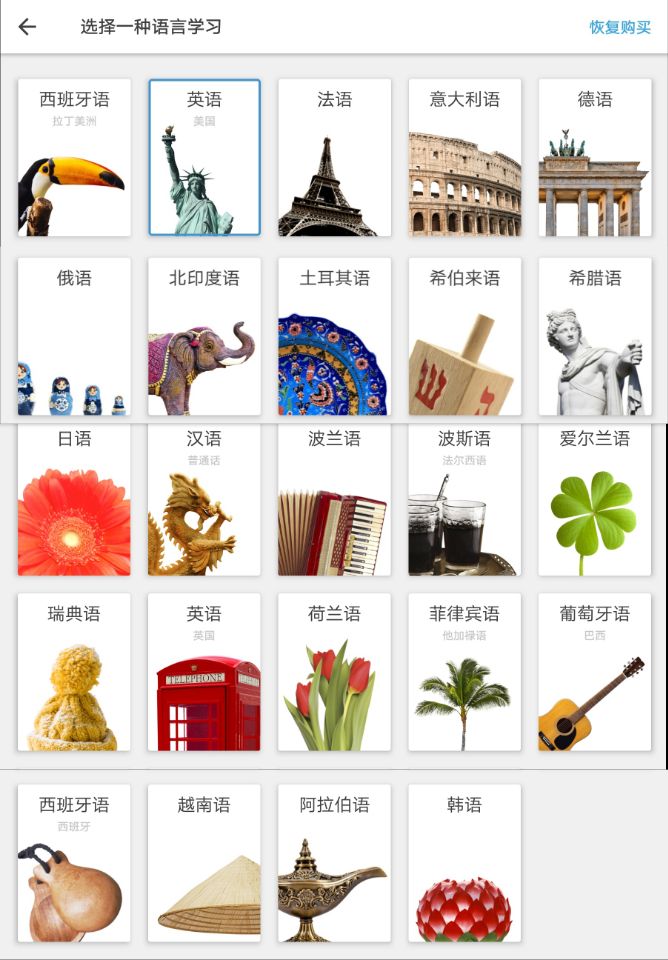Choose the 希腊语 card

pos(594,336)
